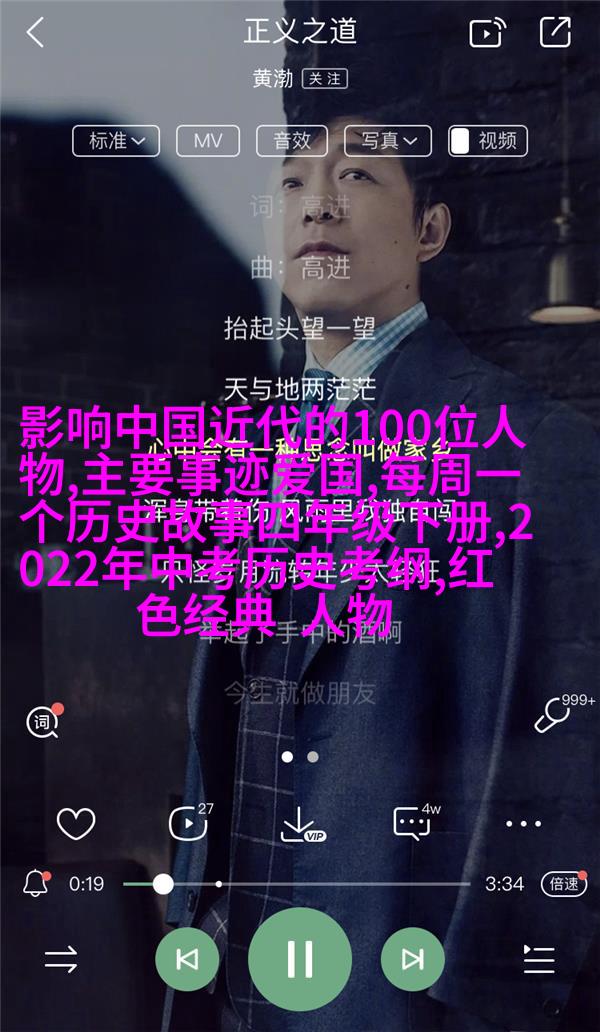
Task: Expand the 写真 dropdown
Action: coord(389,141)
